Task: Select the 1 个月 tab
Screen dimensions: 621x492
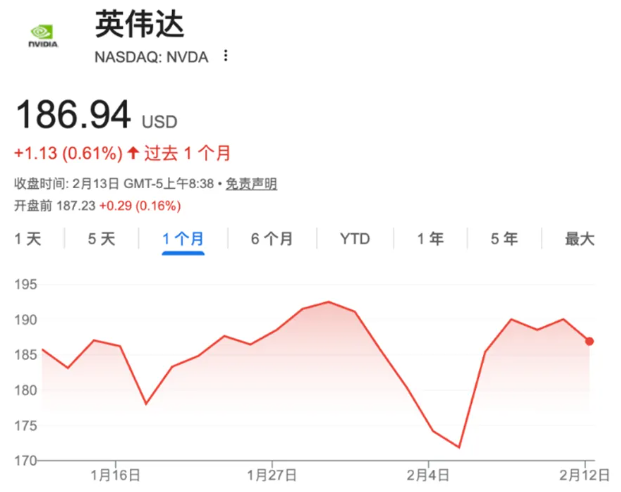Action: coord(183,239)
